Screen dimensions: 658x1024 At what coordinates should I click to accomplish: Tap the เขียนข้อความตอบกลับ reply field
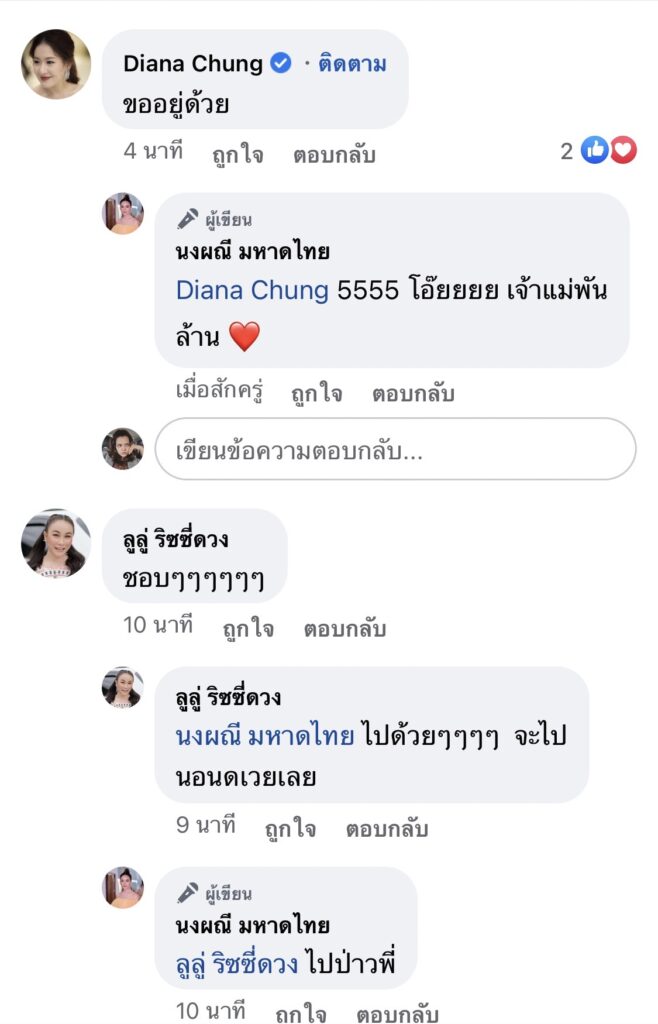coord(395,449)
